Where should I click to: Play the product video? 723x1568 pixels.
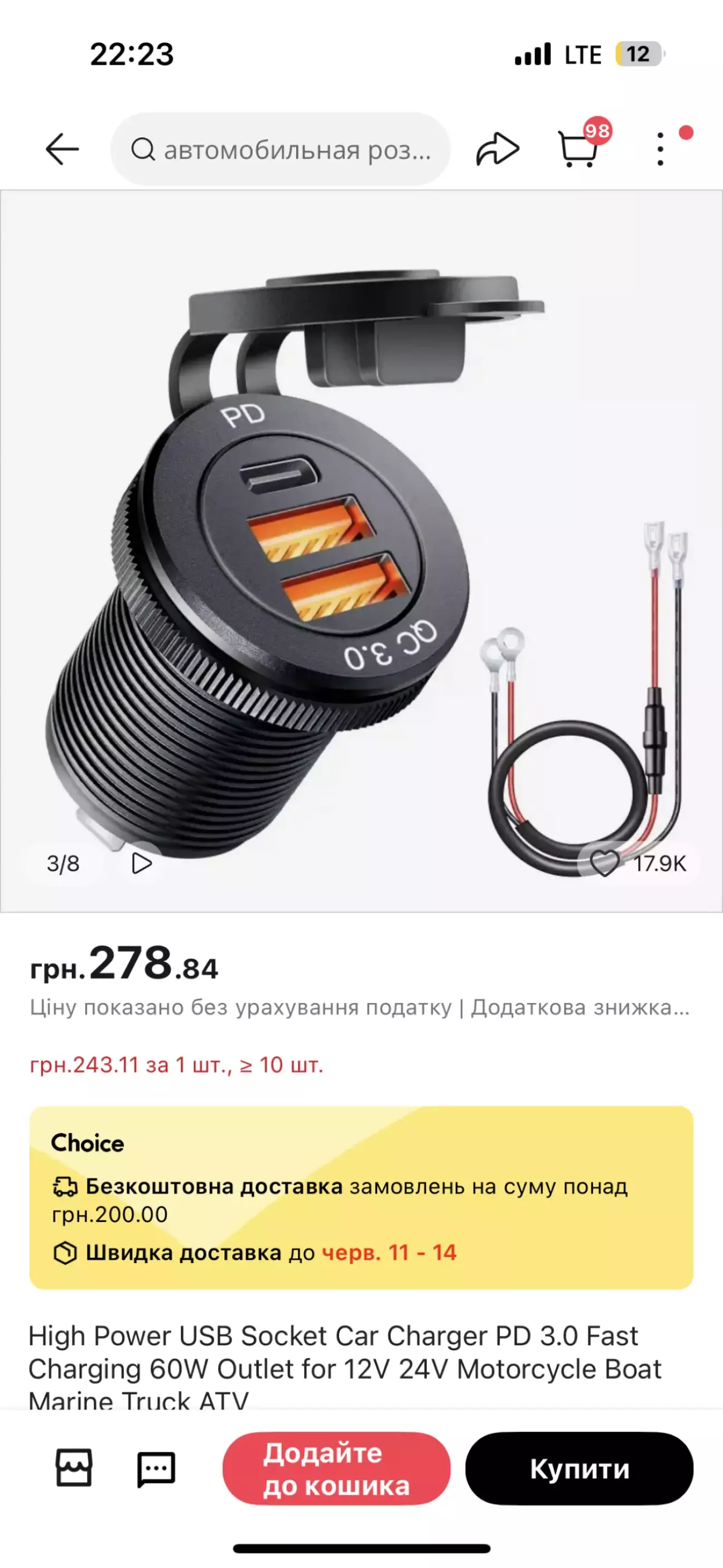coord(141,863)
